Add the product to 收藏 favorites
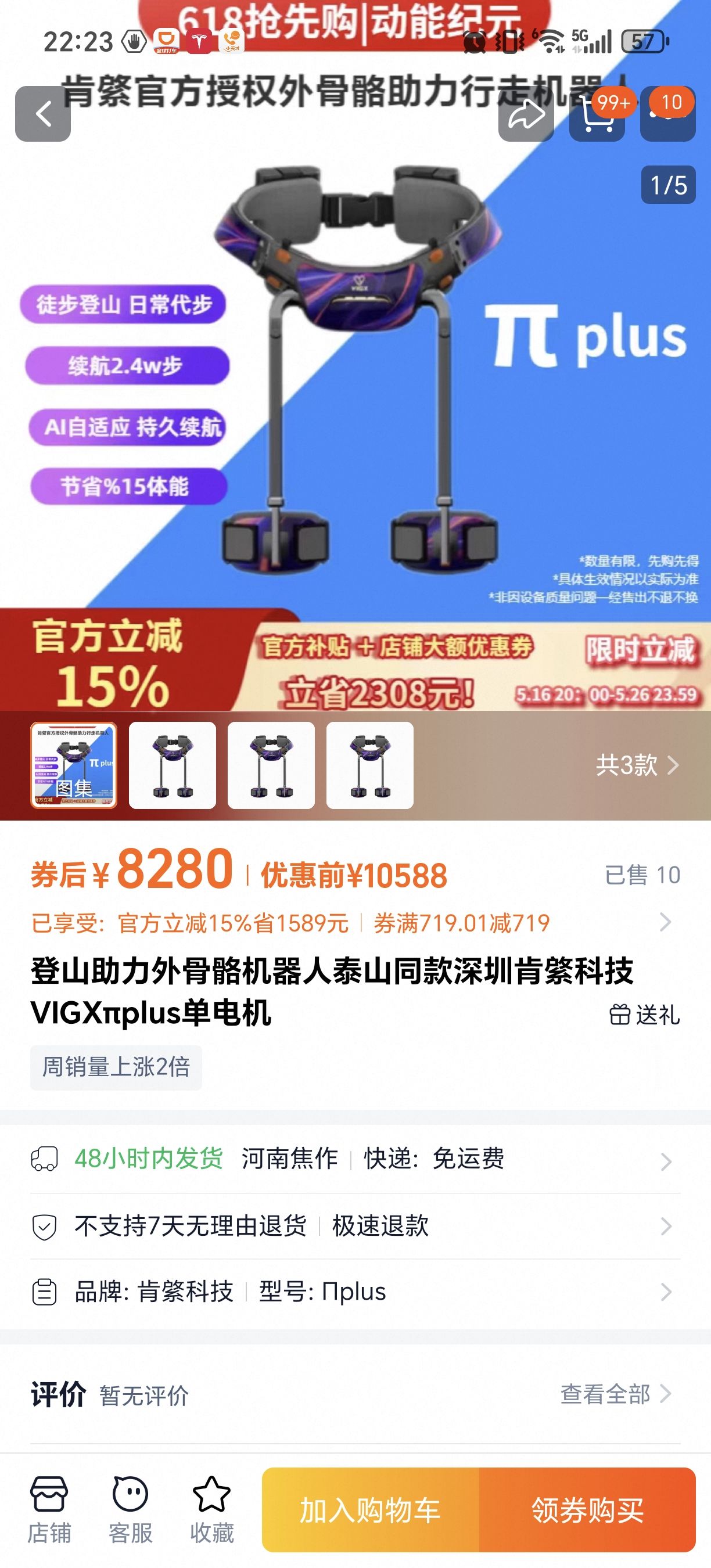The height and width of the screenshot is (1568, 711). 211,1509
